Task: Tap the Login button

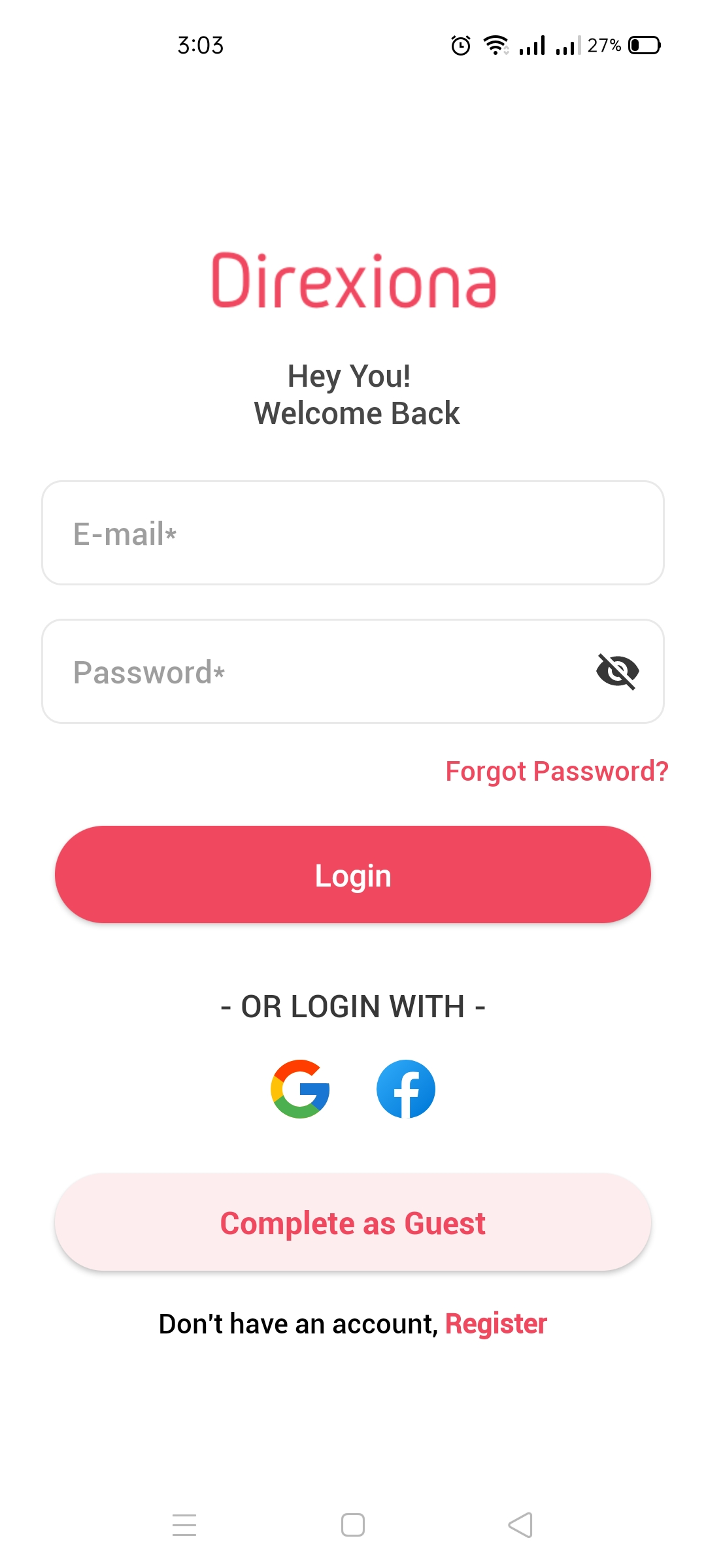Action: [x=353, y=875]
